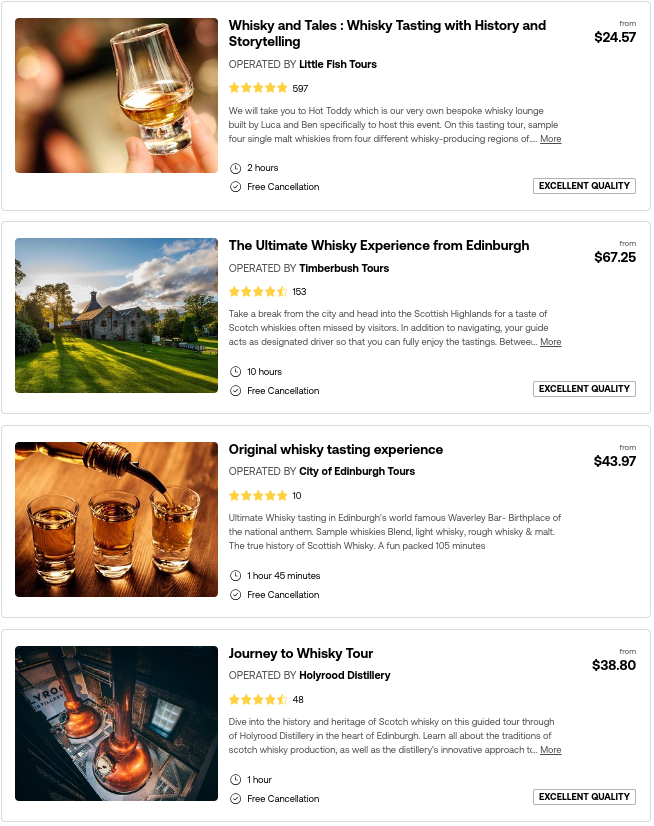This screenshot has width=654, height=826.
Task: View the copper stills photo for Journey to Whisky Tour
Action: (116, 723)
